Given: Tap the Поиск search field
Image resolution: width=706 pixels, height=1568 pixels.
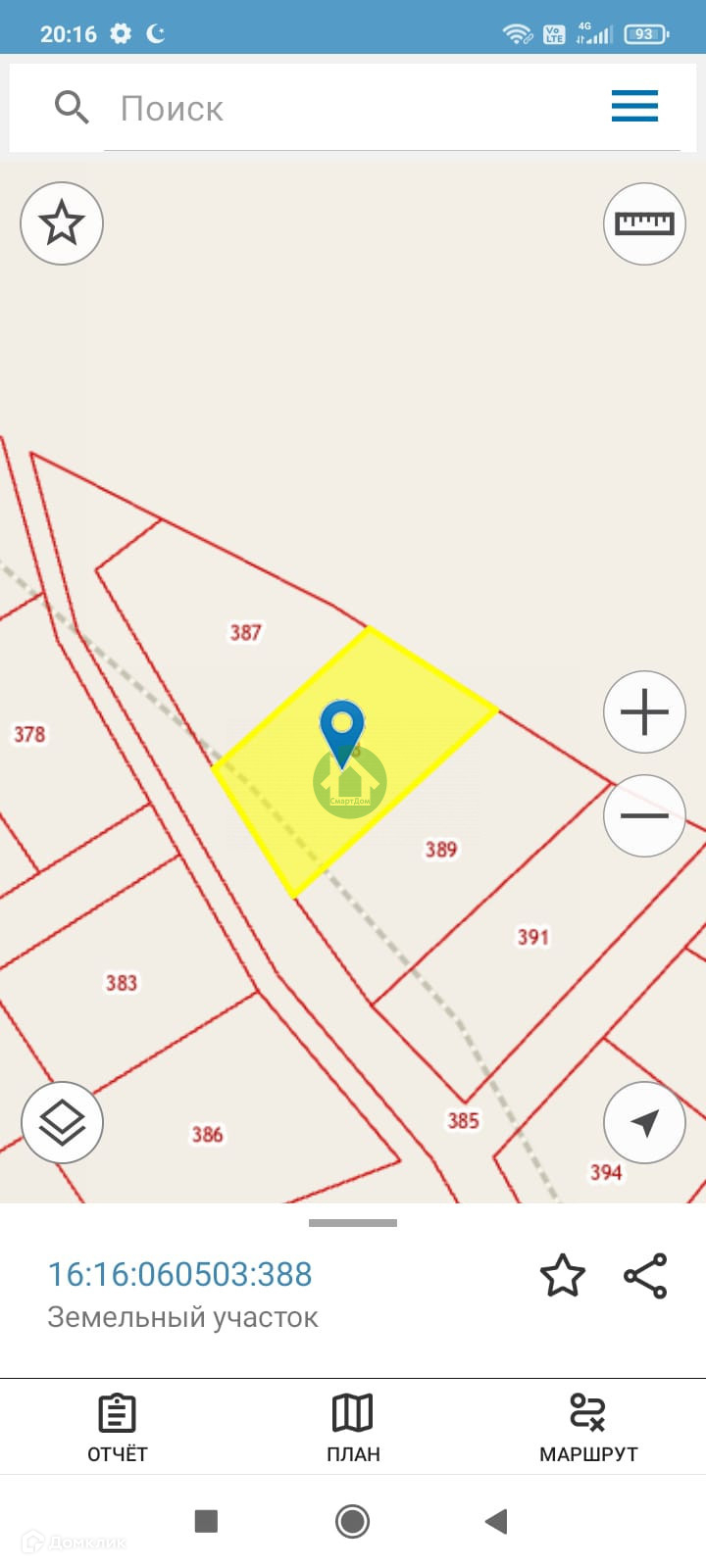Looking at the screenshot, I should pos(353,108).
